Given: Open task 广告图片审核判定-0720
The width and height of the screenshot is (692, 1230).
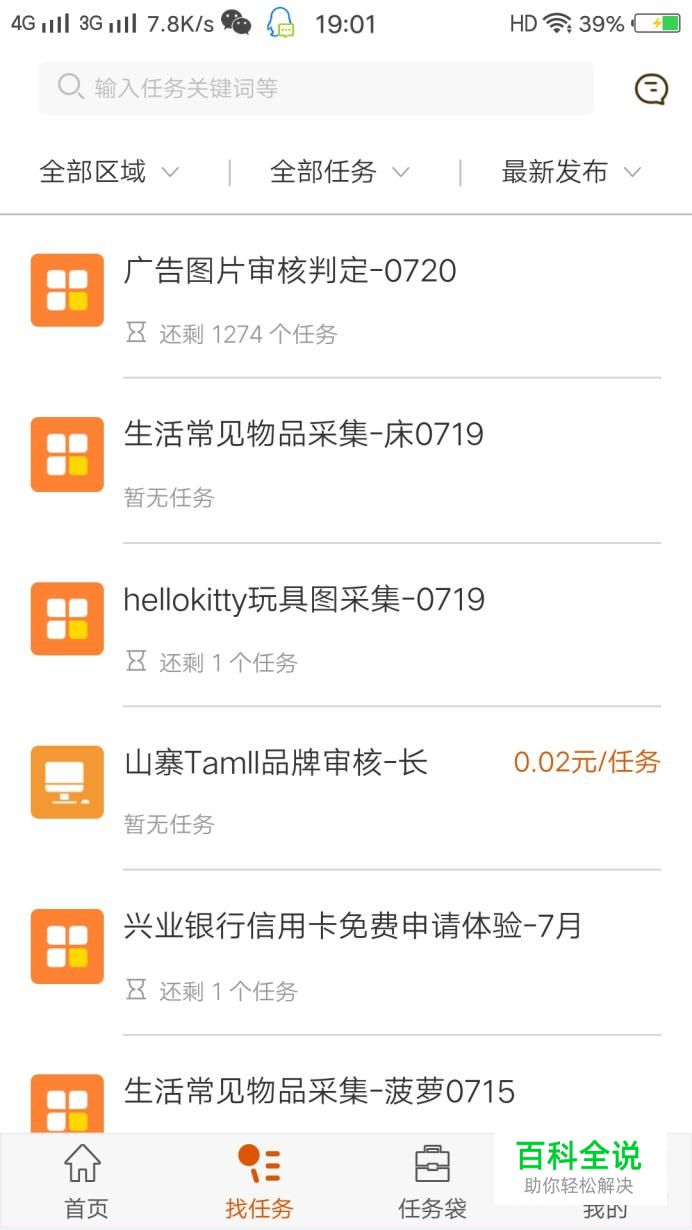Looking at the screenshot, I should (x=290, y=271).
